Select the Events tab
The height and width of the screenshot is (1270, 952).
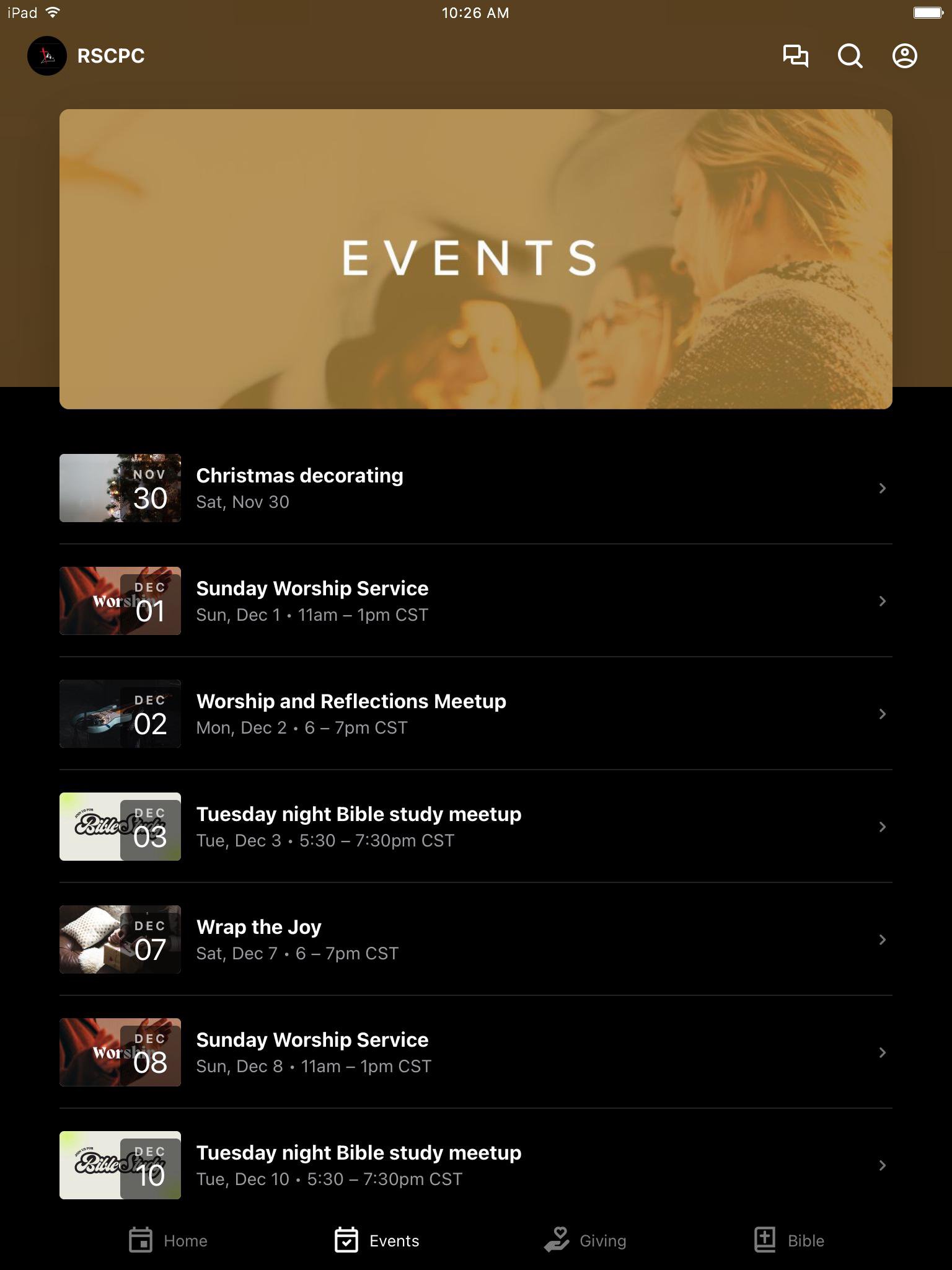(377, 1240)
